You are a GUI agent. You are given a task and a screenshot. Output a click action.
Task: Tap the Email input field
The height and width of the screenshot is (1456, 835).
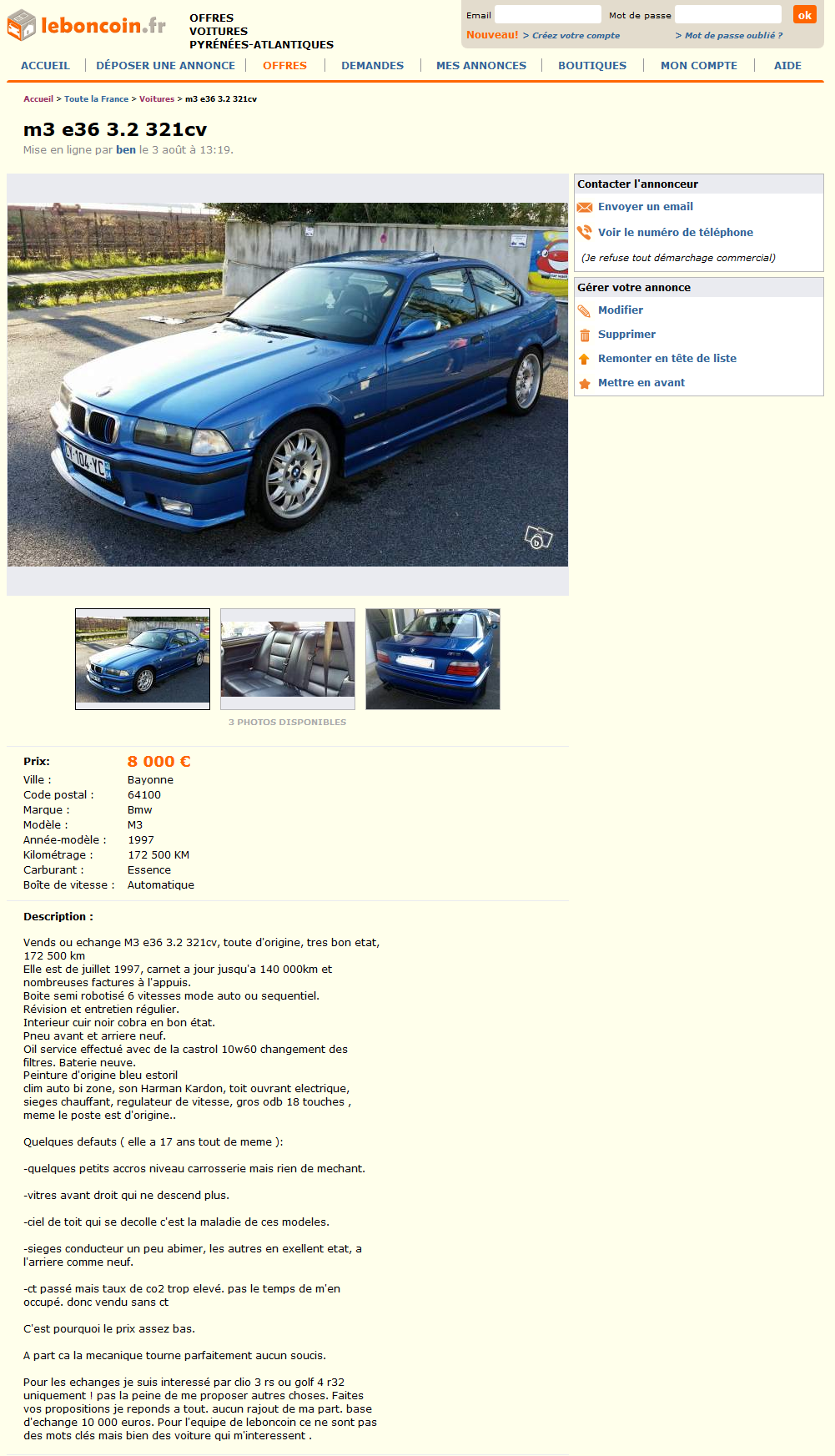pos(548,14)
